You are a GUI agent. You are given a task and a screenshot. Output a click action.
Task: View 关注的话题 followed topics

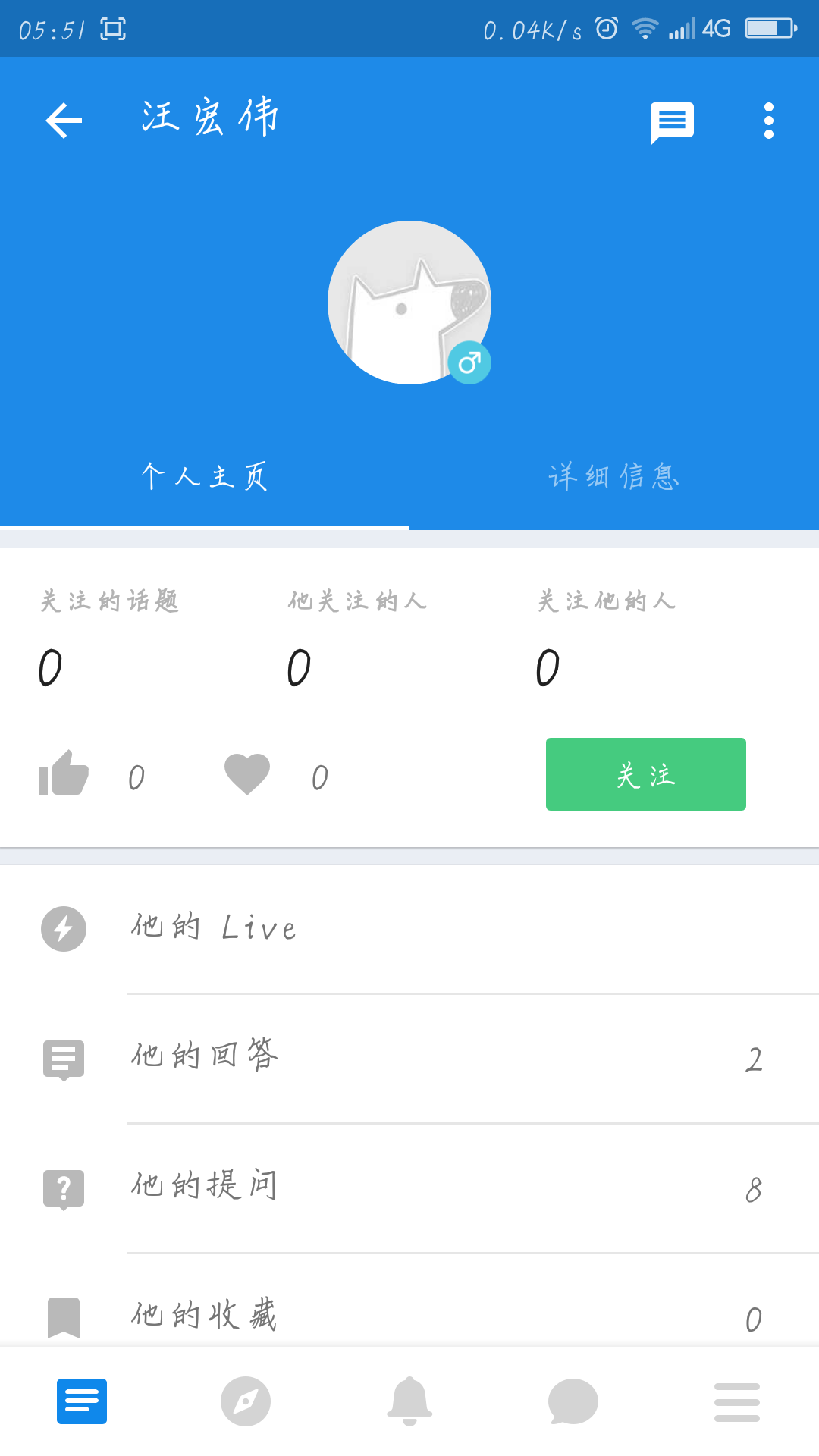(110, 637)
